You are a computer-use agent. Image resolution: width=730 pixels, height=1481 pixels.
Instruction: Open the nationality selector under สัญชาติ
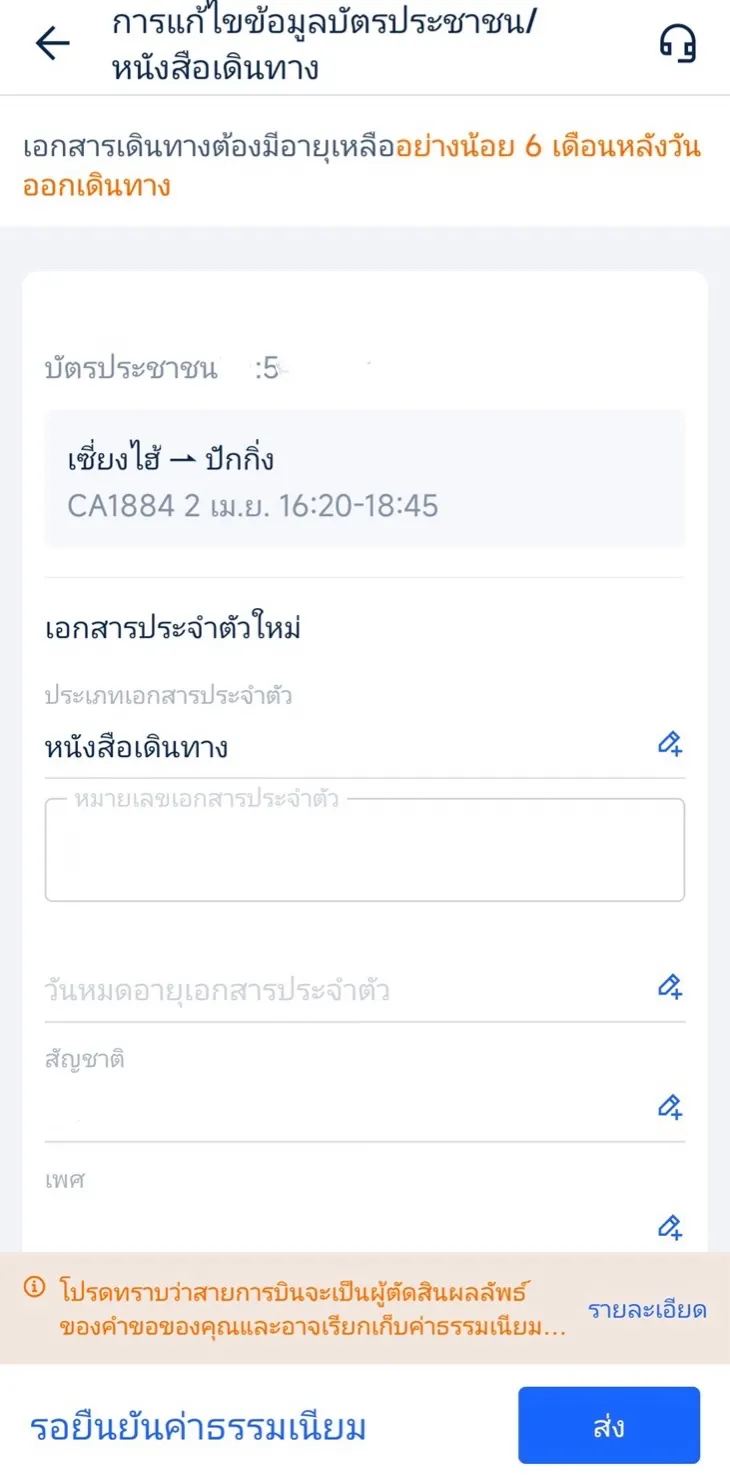pos(300,1100)
